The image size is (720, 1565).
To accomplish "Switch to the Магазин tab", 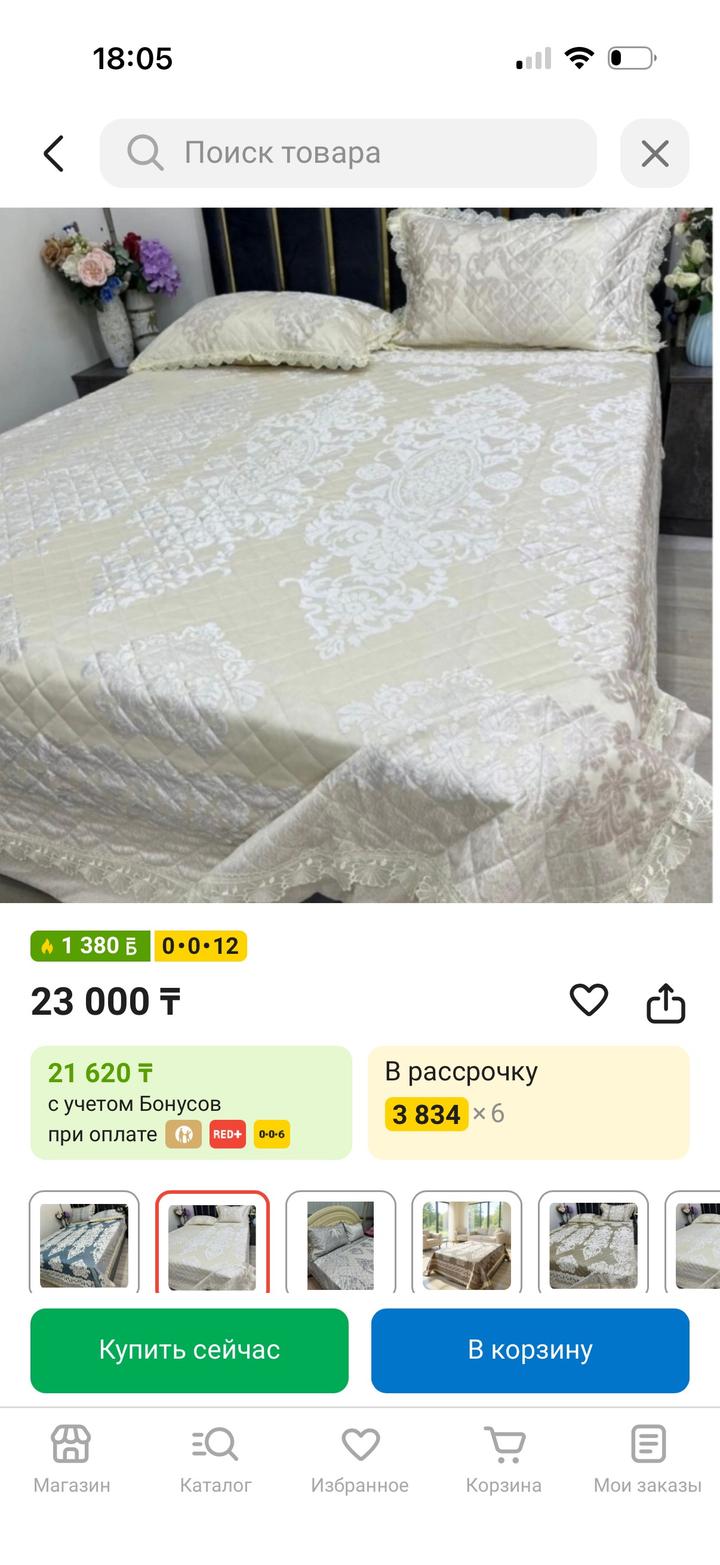I will 71,1459.
